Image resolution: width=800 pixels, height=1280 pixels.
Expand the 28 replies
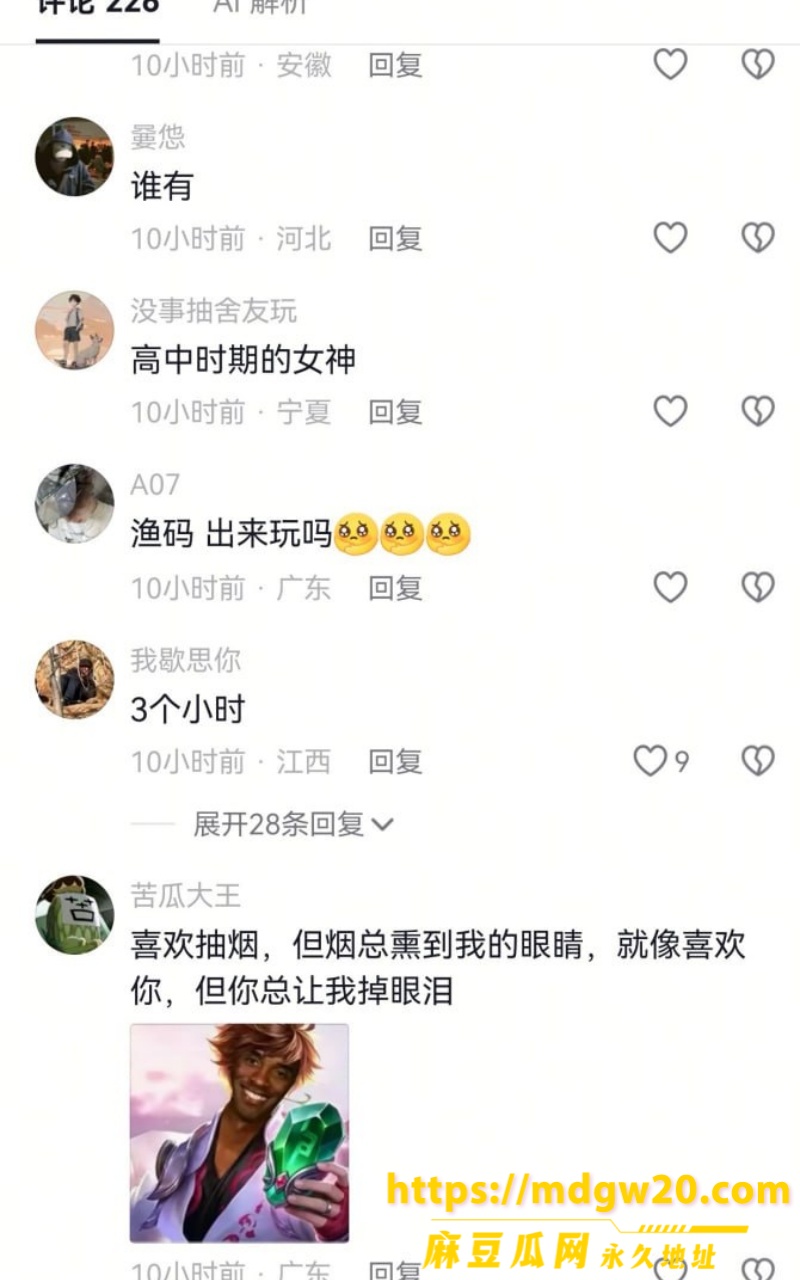tap(293, 824)
